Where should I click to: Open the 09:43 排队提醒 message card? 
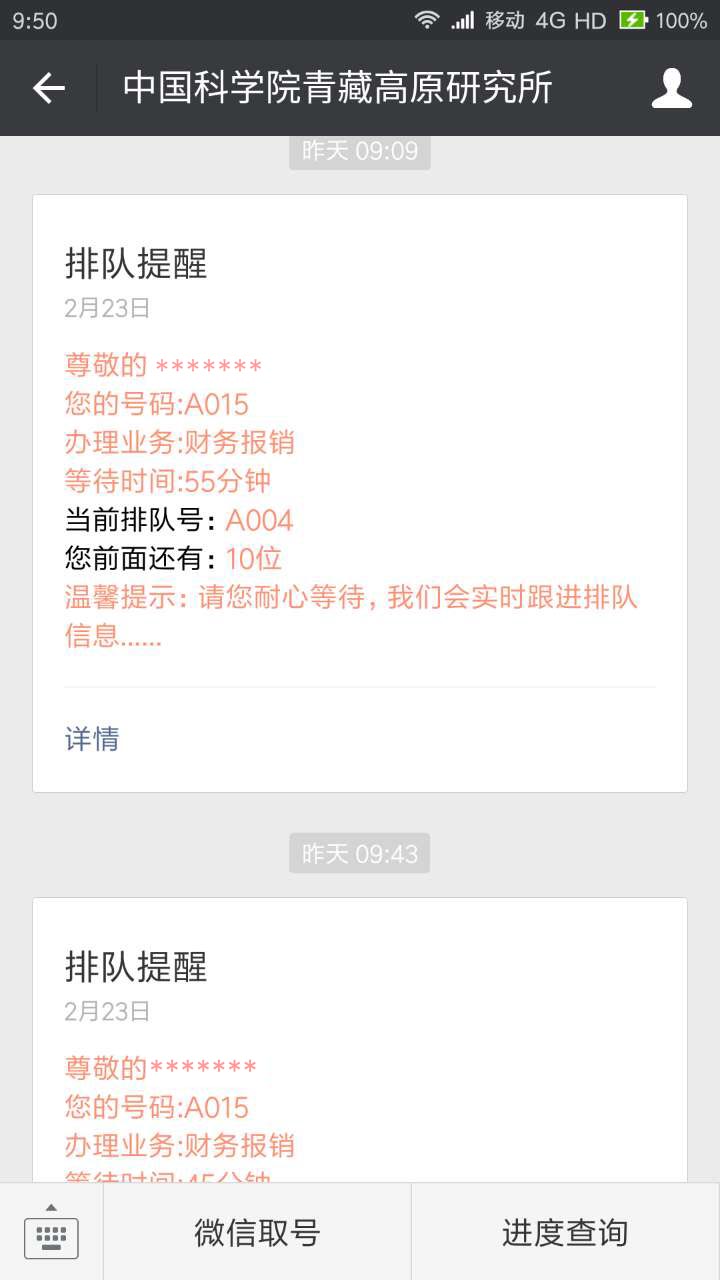359,1040
